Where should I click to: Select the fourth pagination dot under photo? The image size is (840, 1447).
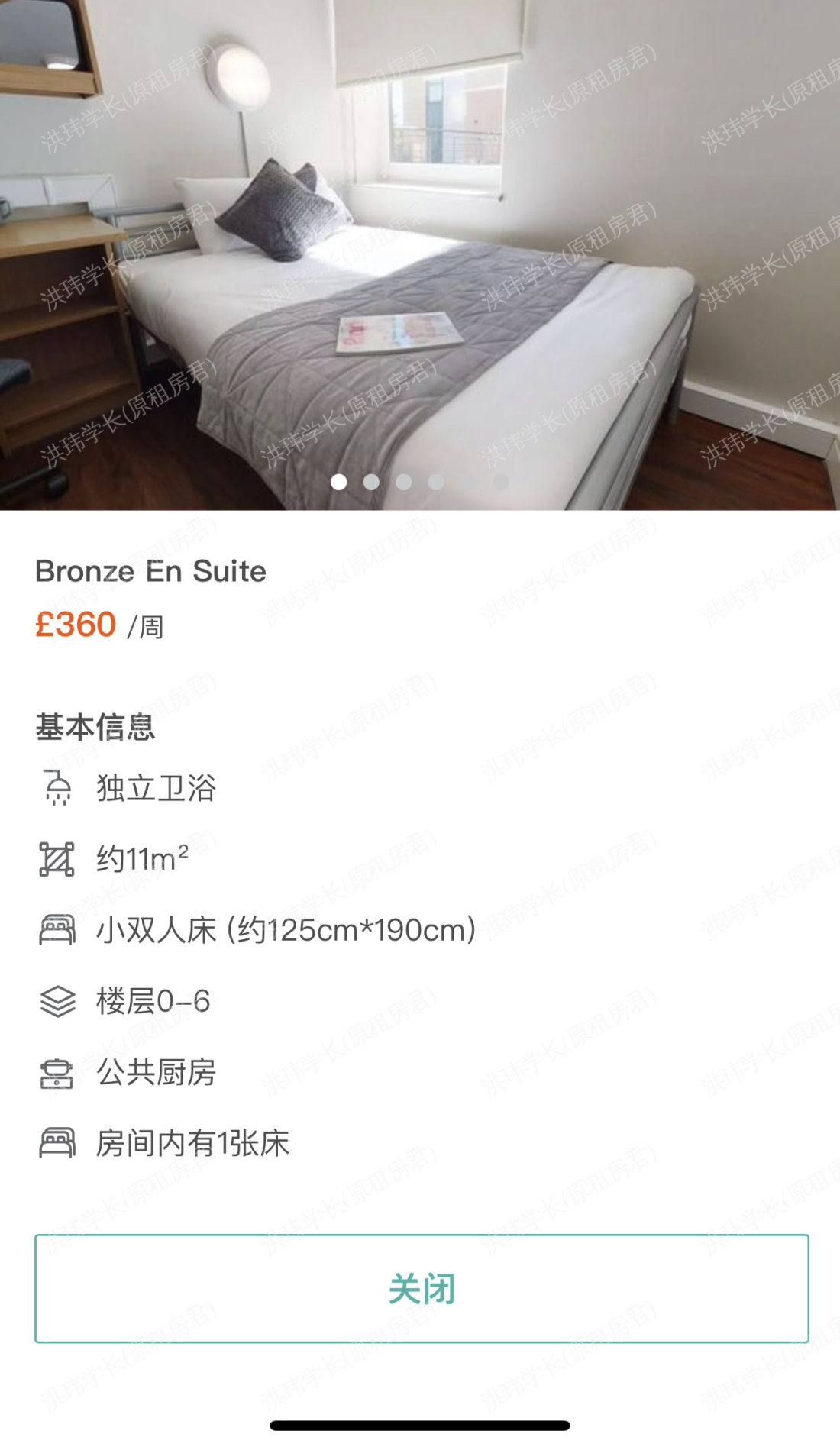[x=437, y=481]
